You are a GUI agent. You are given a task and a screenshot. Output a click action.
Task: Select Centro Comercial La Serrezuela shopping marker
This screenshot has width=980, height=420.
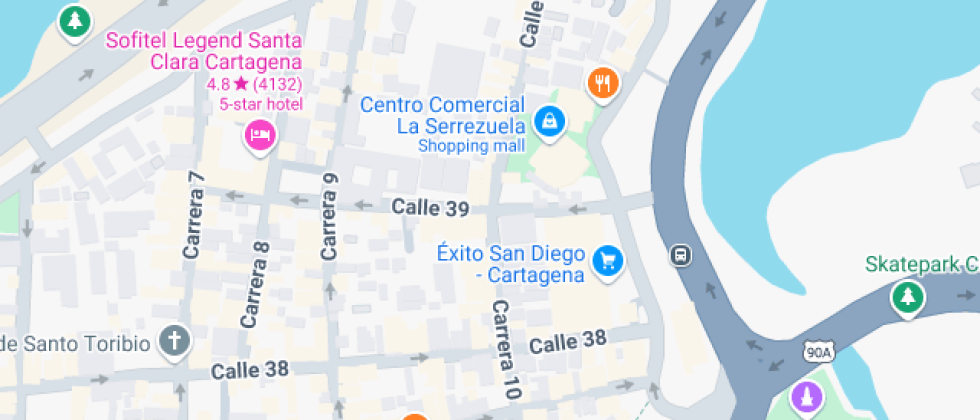tap(549, 122)
